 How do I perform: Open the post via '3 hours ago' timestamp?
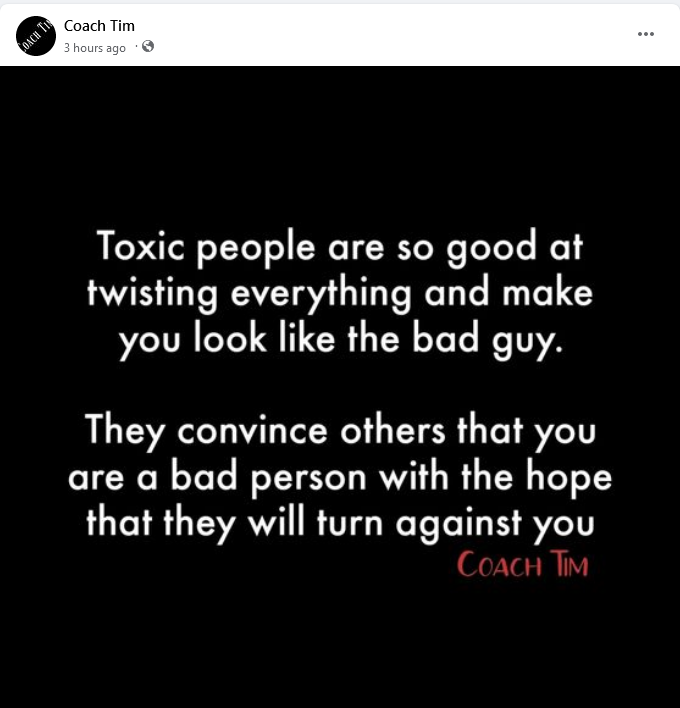pyautogui.click(x=95, y=47)
